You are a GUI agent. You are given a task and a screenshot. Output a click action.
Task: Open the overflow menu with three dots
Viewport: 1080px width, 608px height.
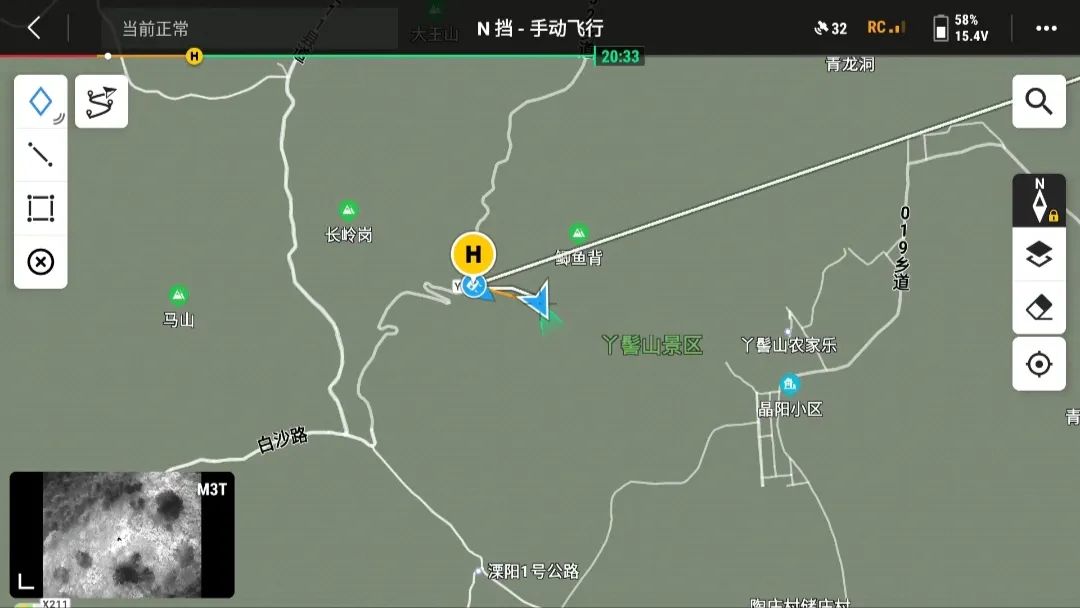click(x=1046, y=28)
